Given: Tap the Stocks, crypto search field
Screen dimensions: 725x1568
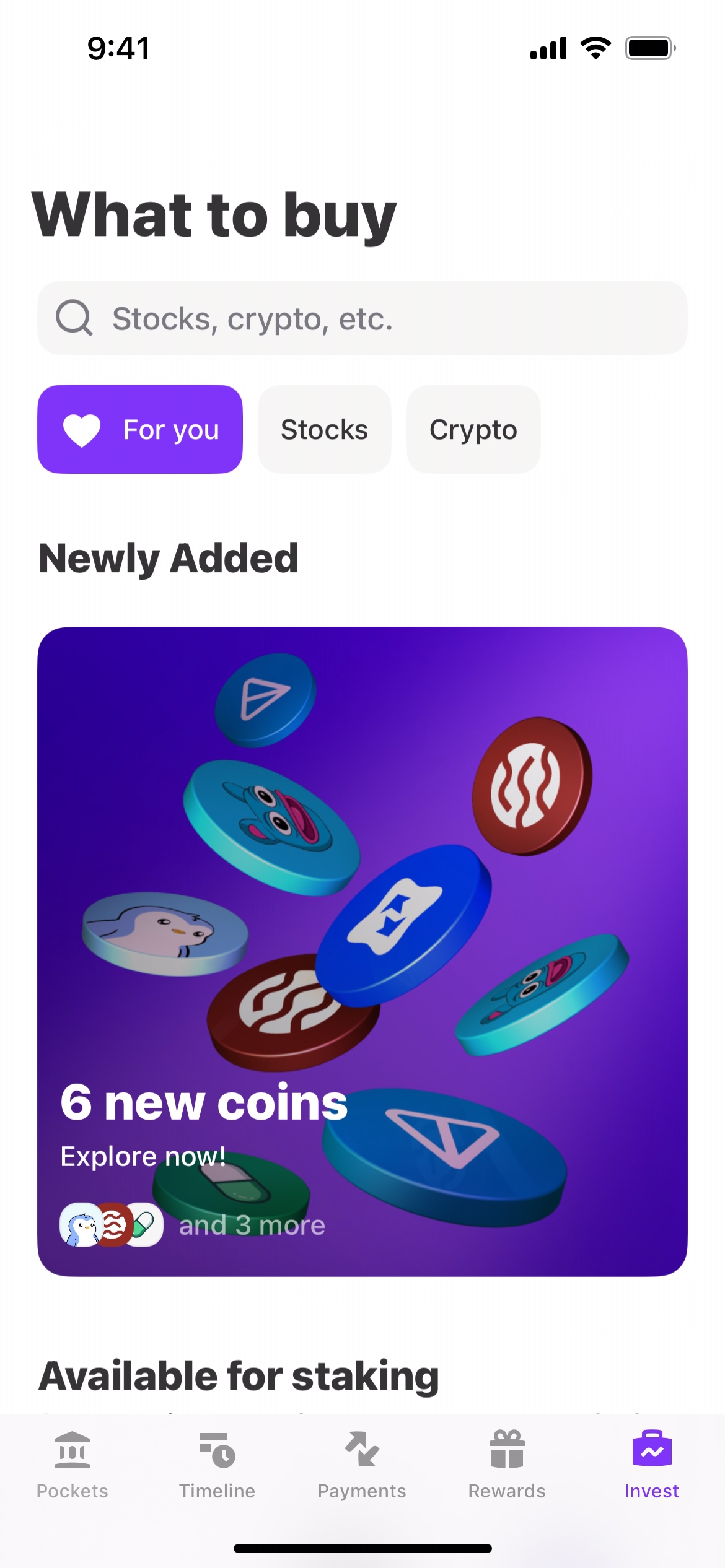Looking at the screenshot, I should point(362,318).
